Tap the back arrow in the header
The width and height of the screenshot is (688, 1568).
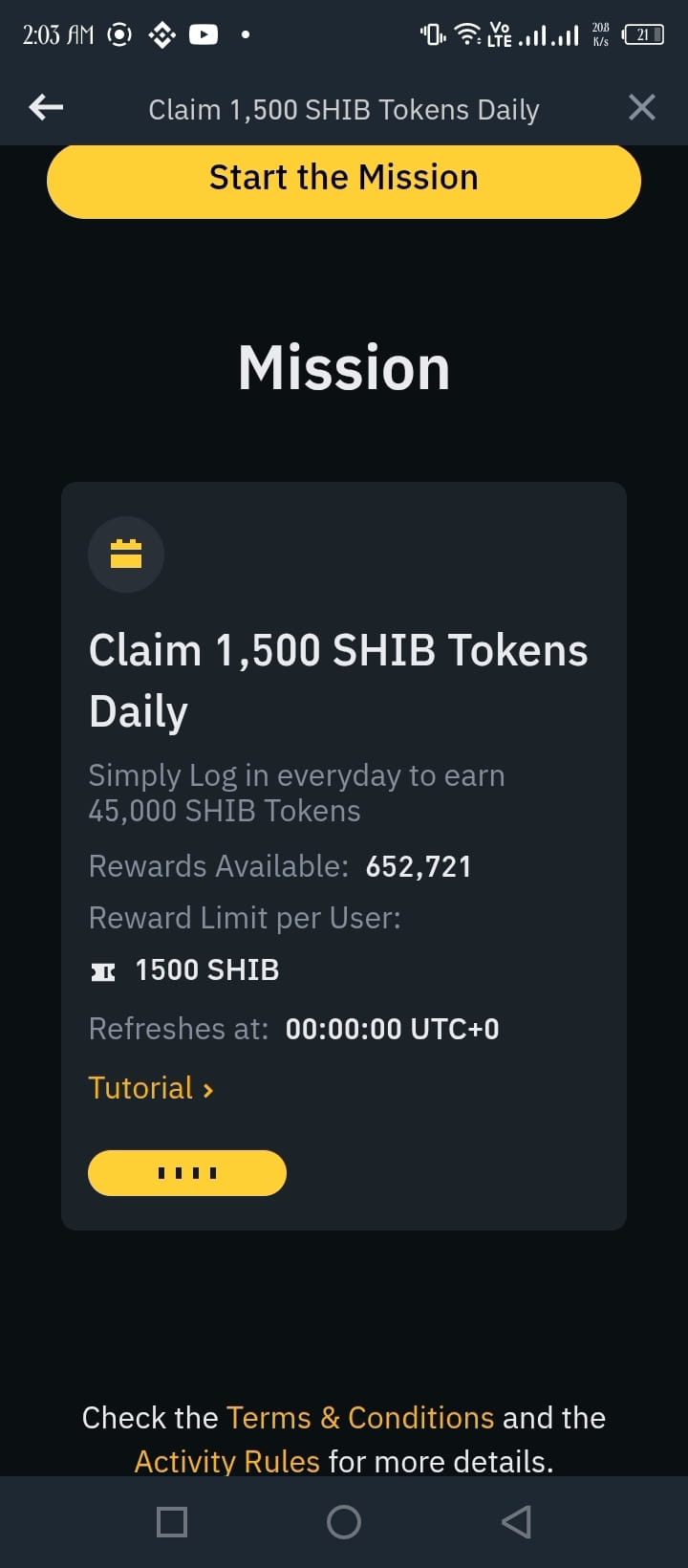click(45, 107)
